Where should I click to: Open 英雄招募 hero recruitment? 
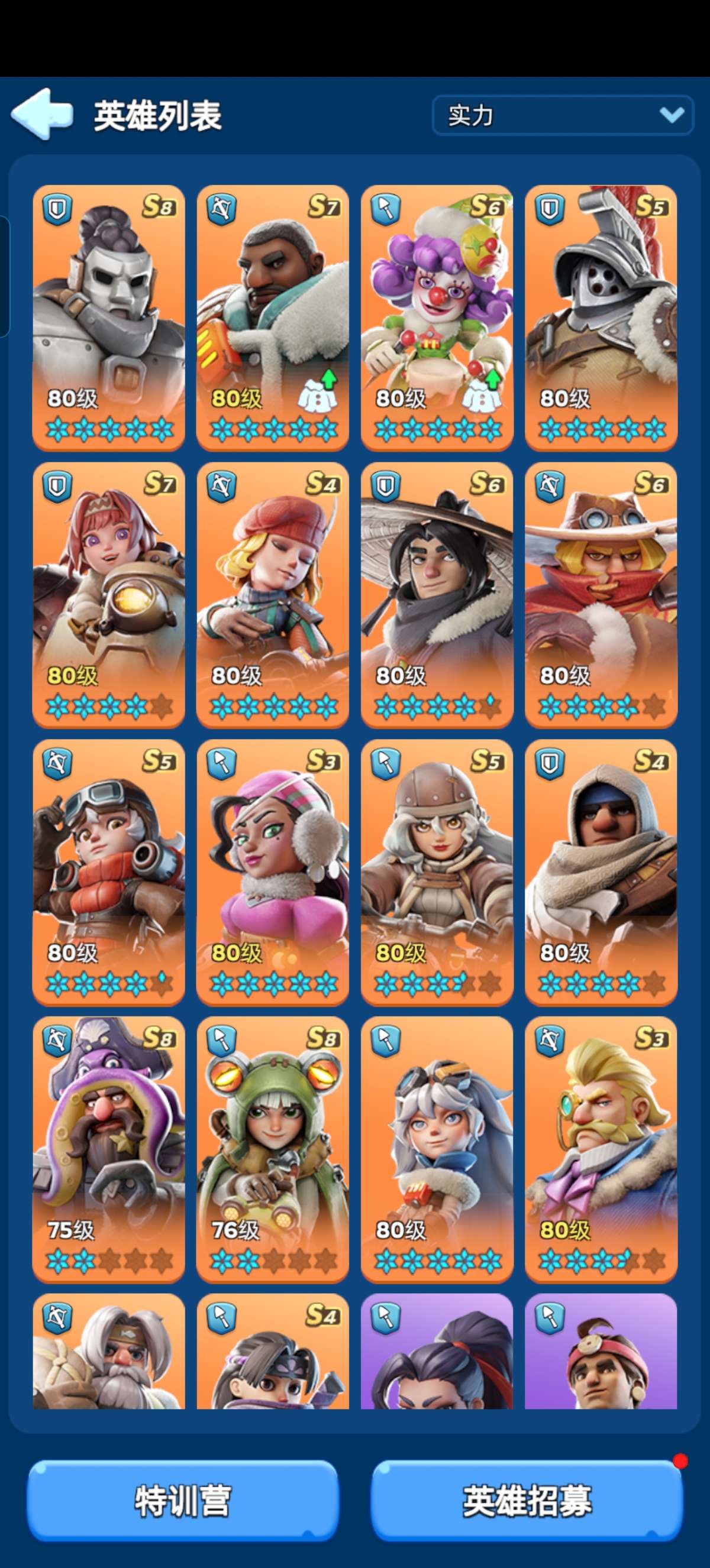click(x=527, y=1501)
